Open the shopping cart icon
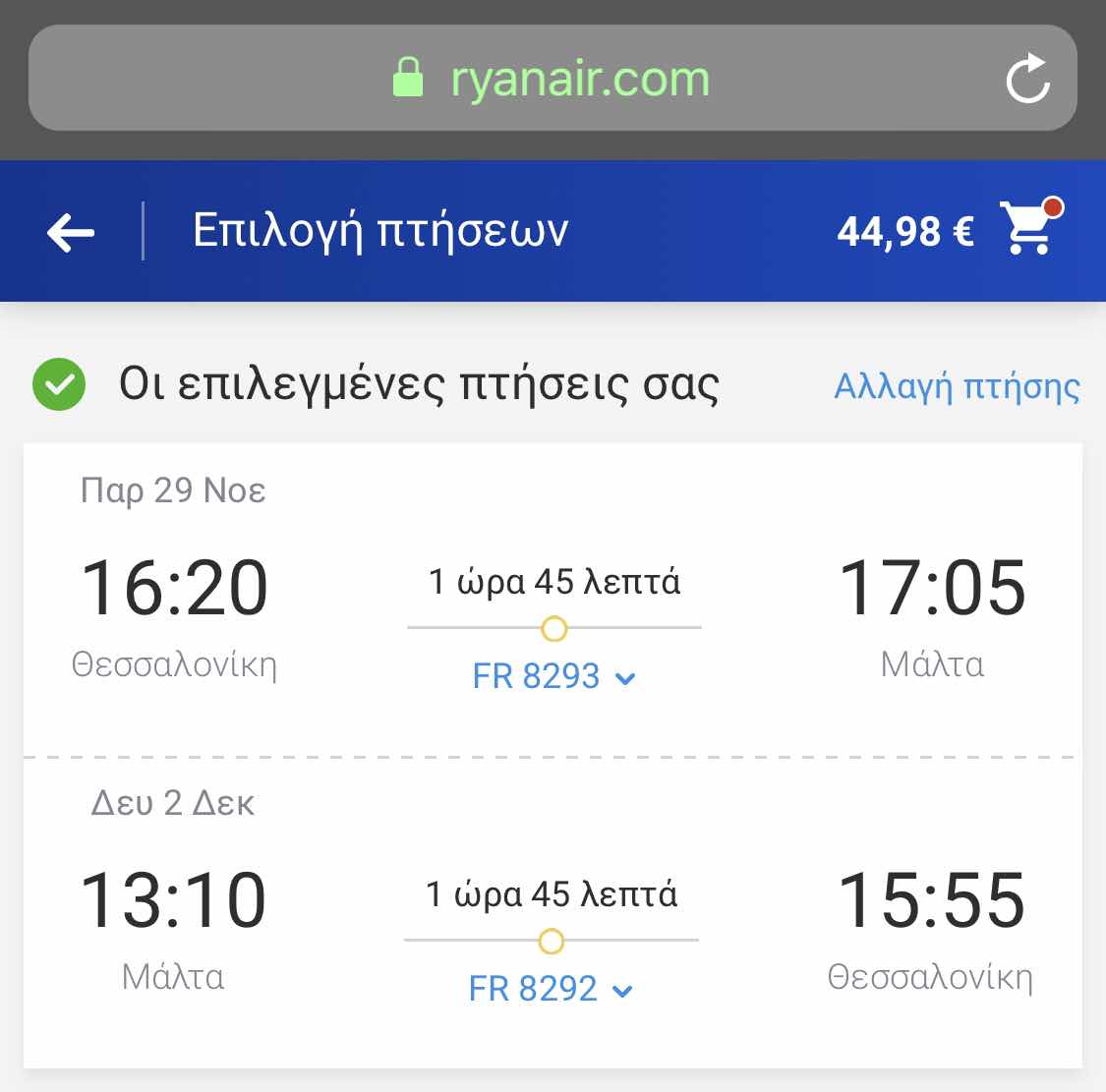The width and height of the screenshot is (1106, 1092). click(1028, 229)
